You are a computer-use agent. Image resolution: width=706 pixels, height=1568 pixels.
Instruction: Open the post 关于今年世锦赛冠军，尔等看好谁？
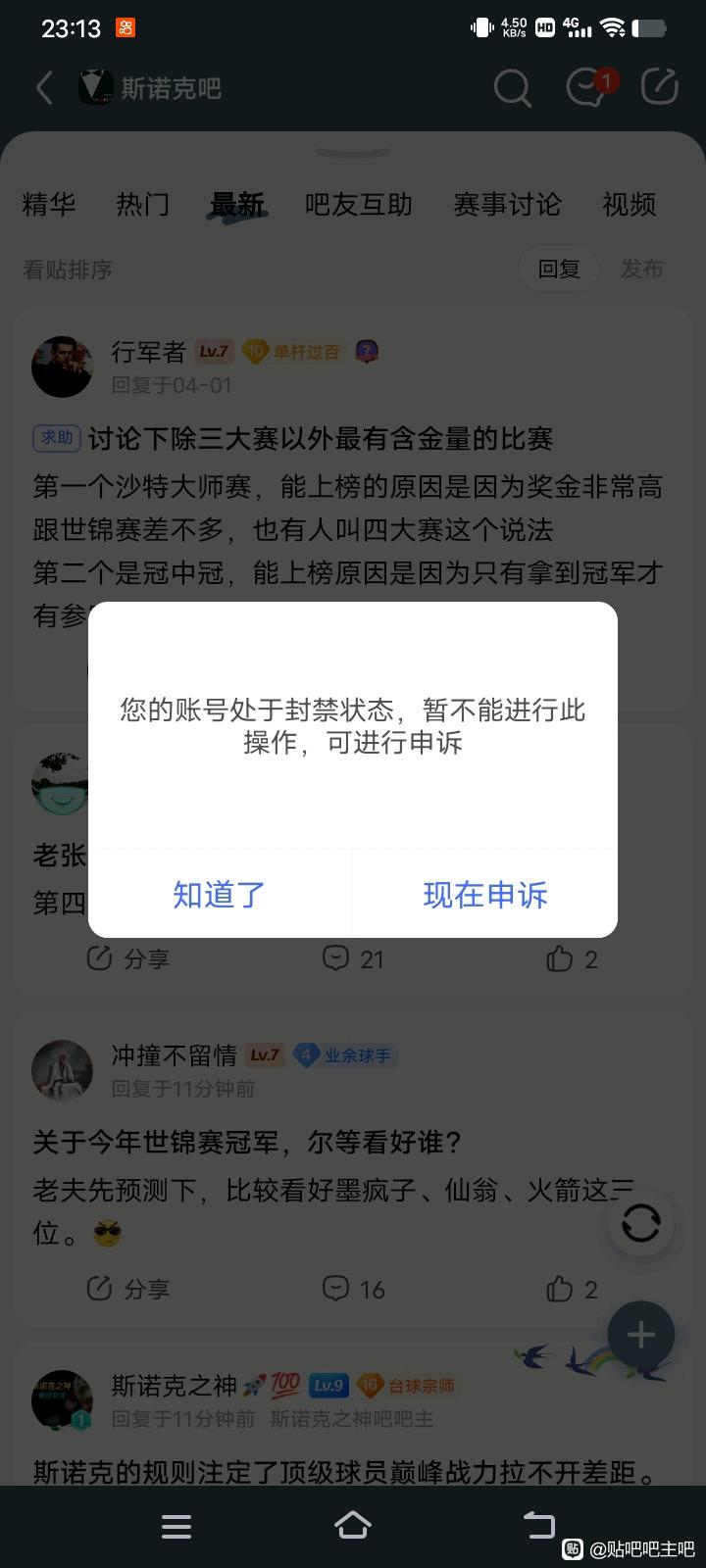(248, 1142)
